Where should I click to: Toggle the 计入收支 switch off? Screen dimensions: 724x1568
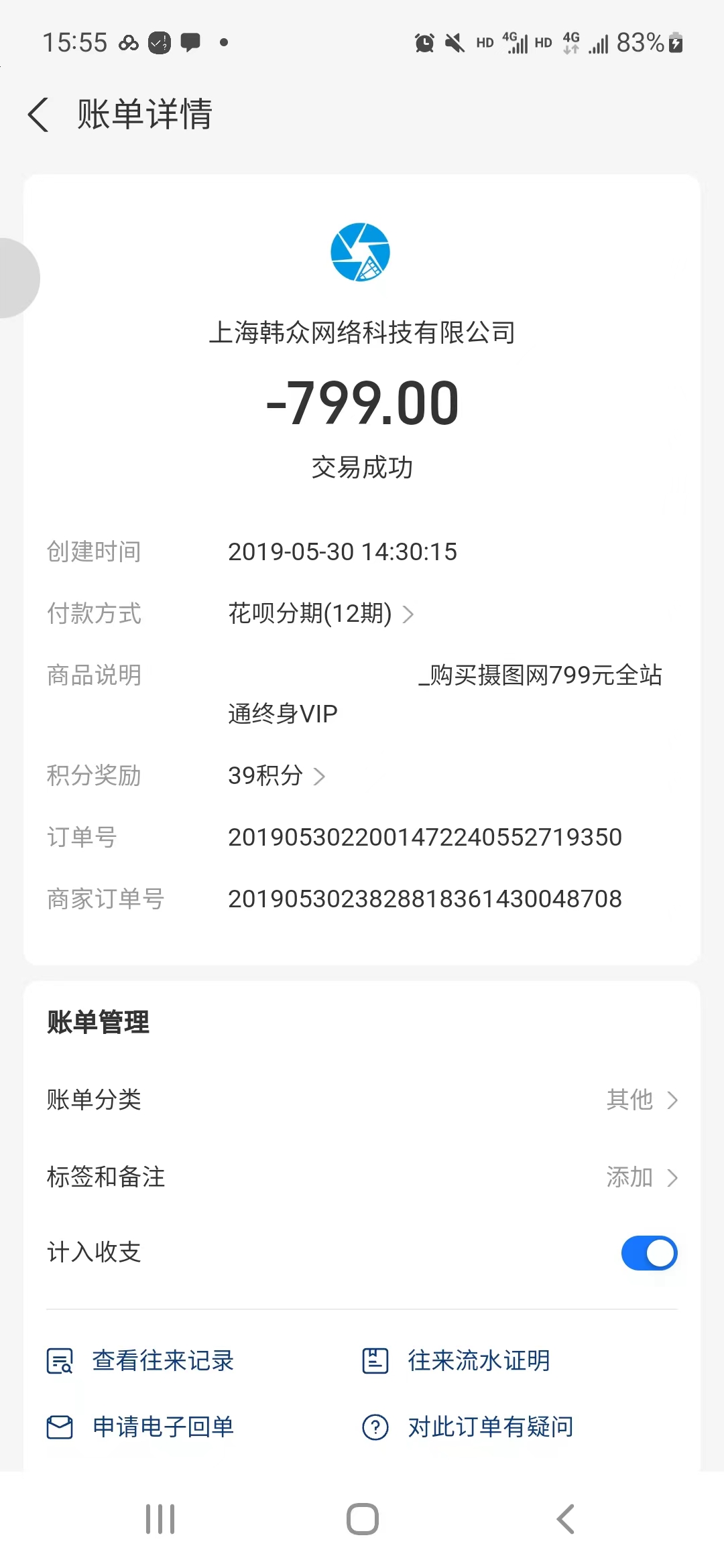tap(648, 1253)
